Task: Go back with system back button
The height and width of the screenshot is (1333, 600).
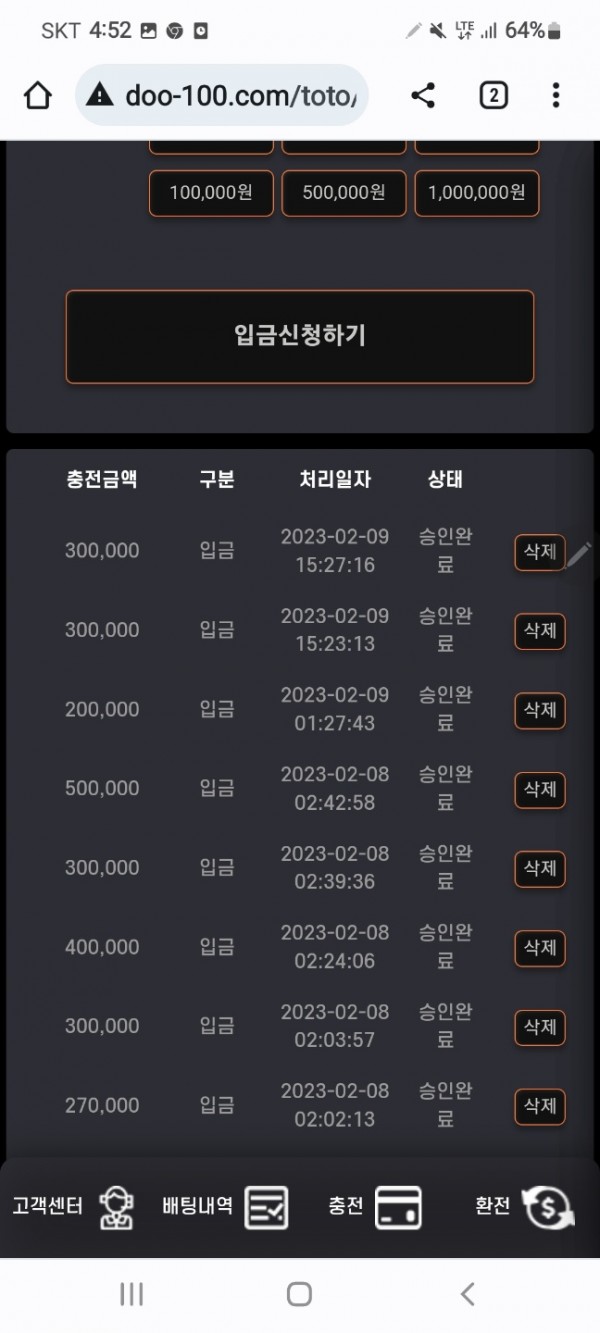Action: pos(467,1294)
